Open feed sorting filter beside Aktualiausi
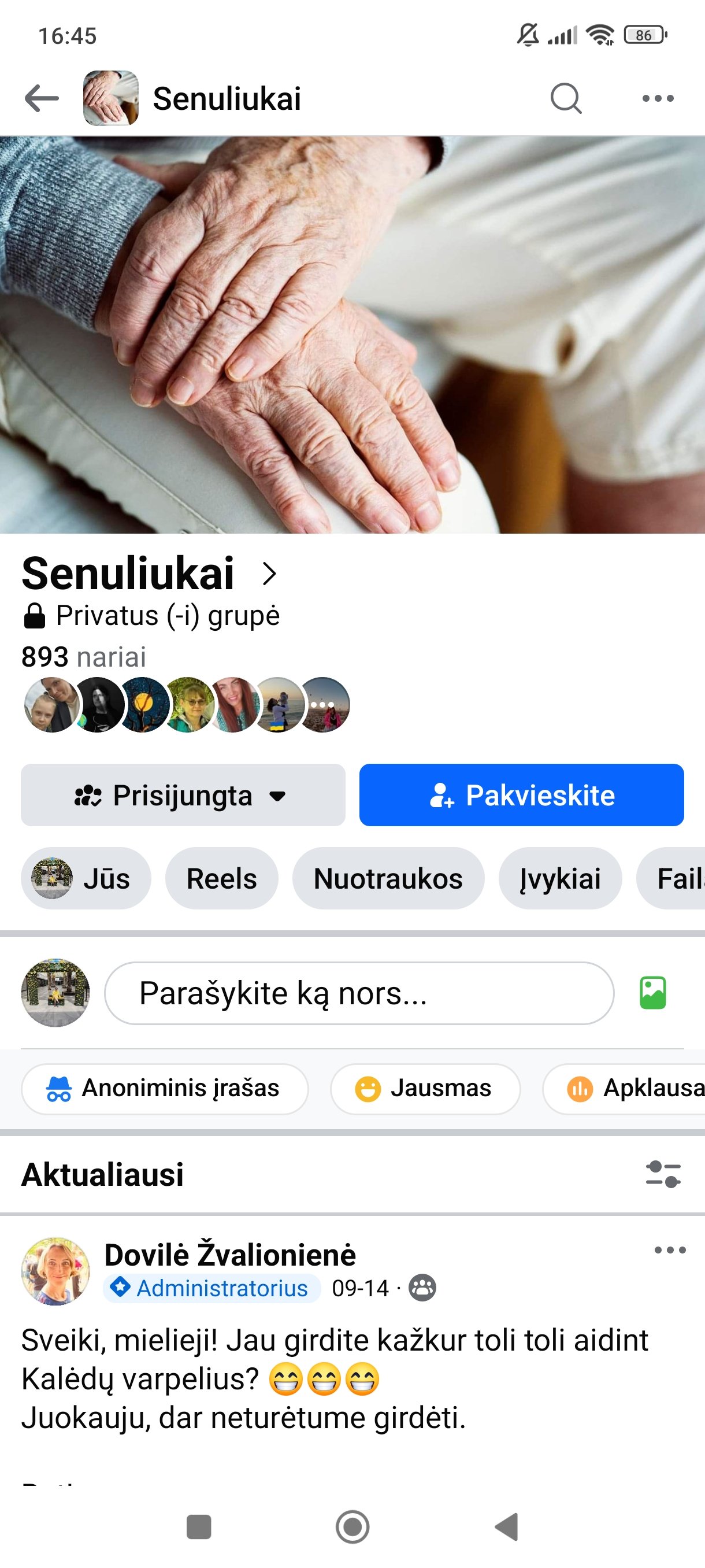The height and width of the screenshot is (1568, 705). click(663, 1174)
